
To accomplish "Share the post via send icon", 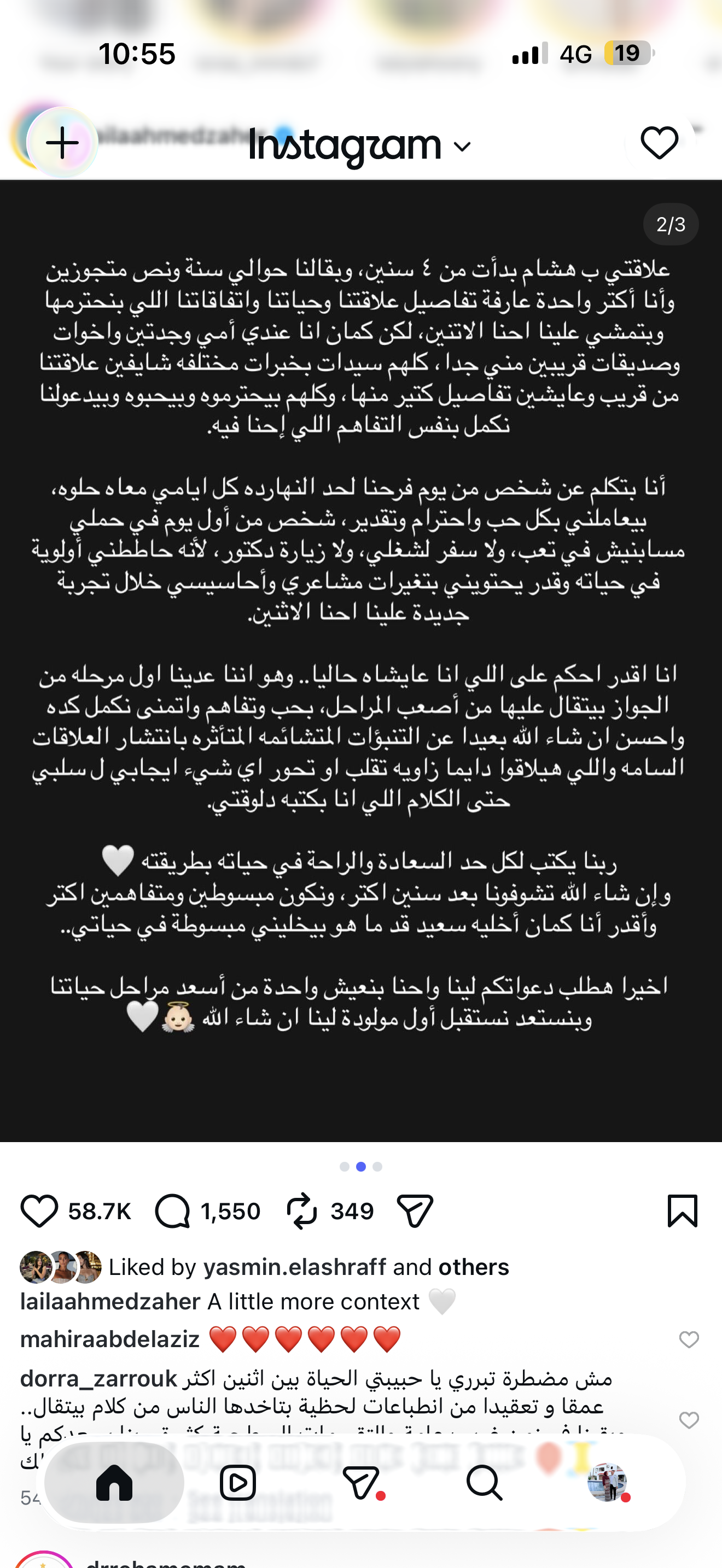I will tap(415, 1210).
